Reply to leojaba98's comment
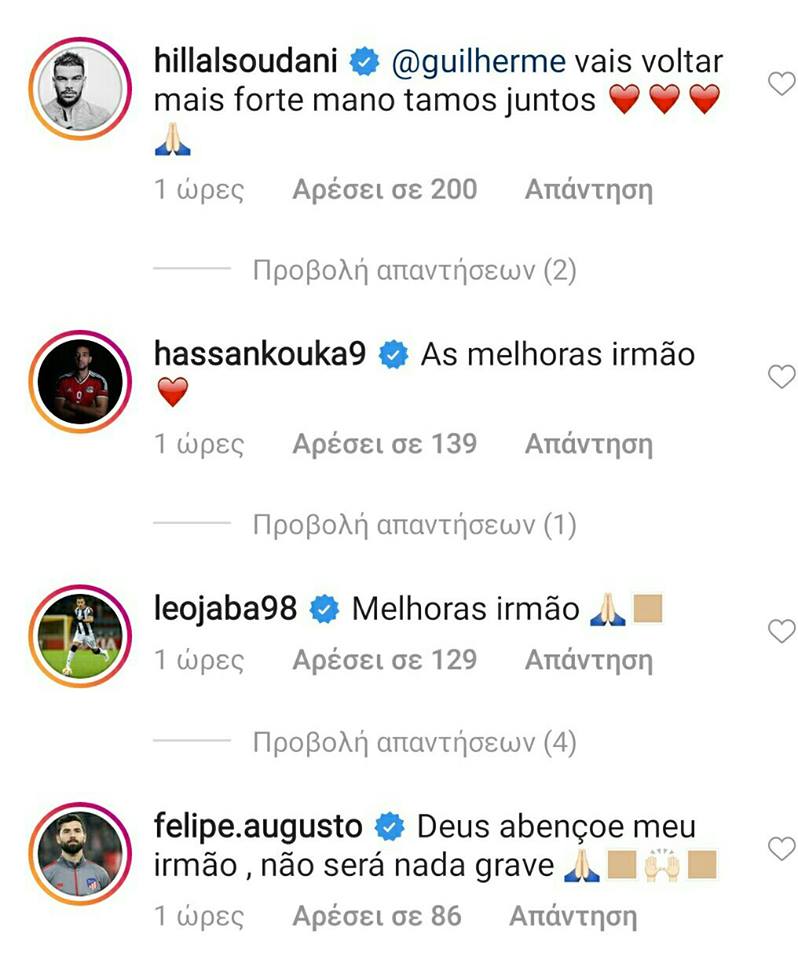The height and width of the screenshot is (960, 798). (588, 660)
